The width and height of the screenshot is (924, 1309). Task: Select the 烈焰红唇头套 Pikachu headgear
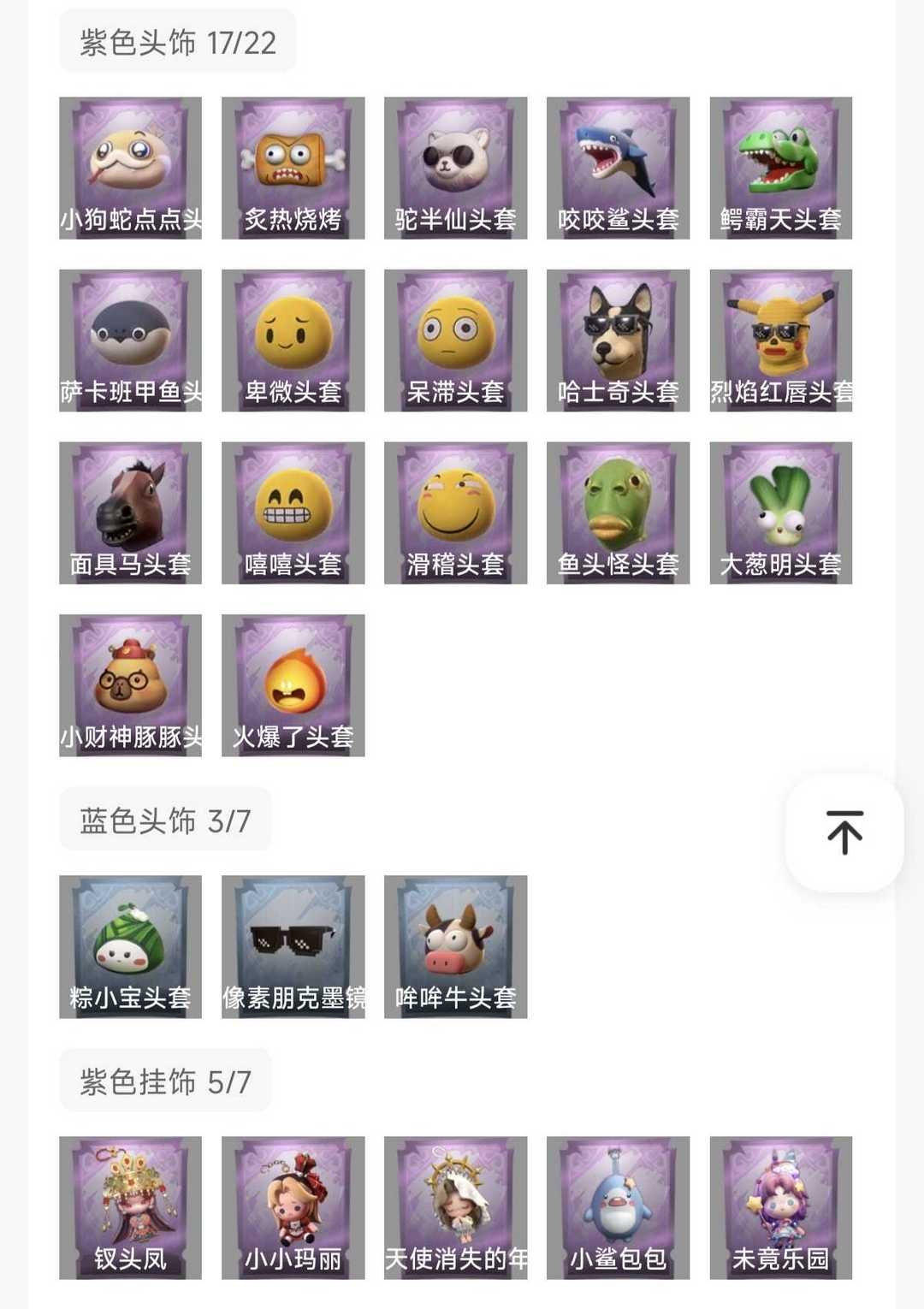779,340
